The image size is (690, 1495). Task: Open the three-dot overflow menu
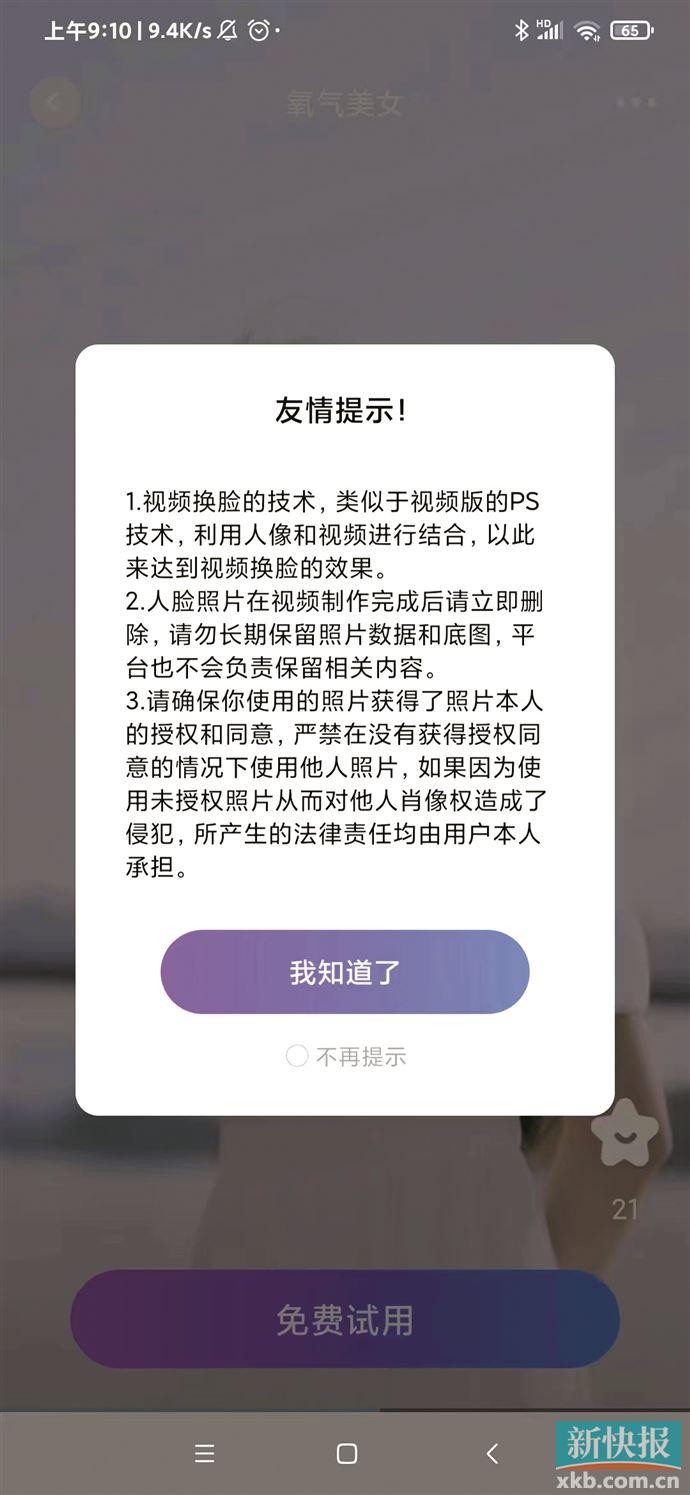[x=636, y=103]
